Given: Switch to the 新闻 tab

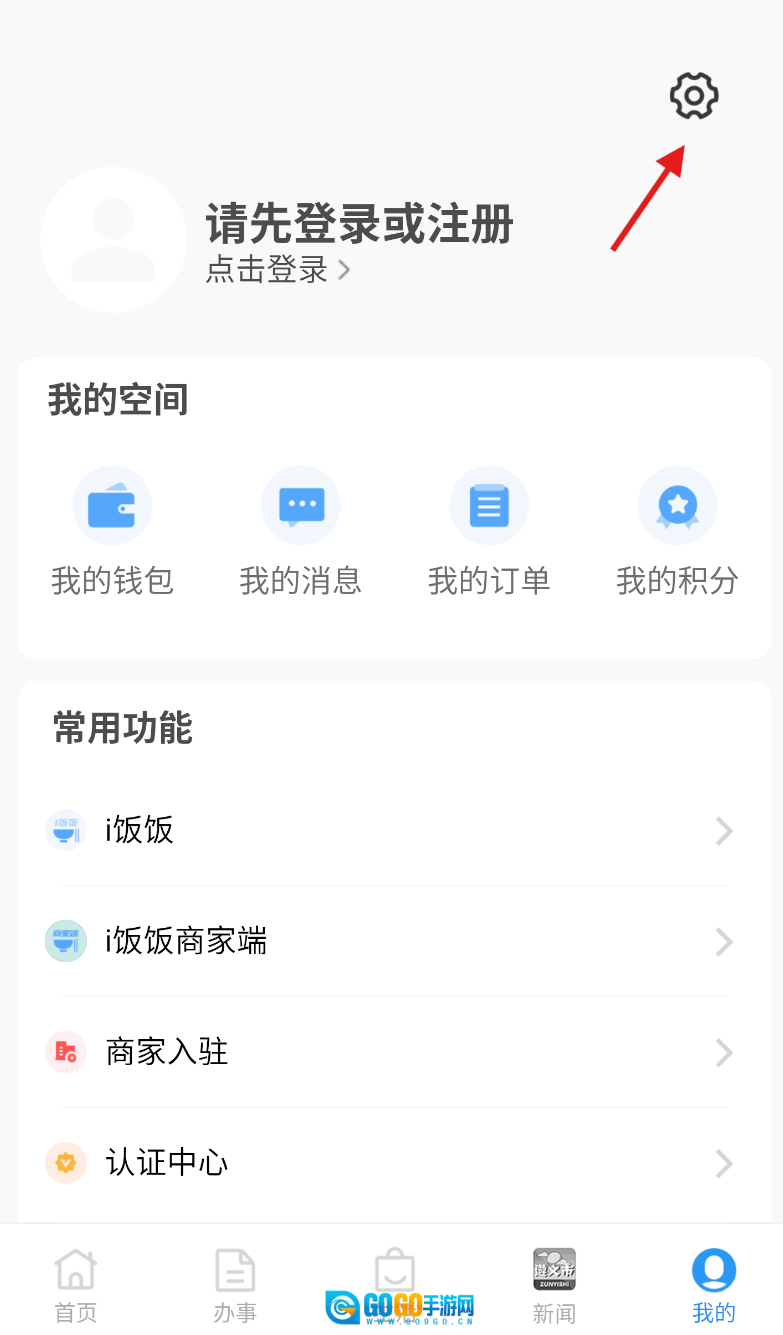Looking at the screenshot, I should click(x=554, y=1284).
